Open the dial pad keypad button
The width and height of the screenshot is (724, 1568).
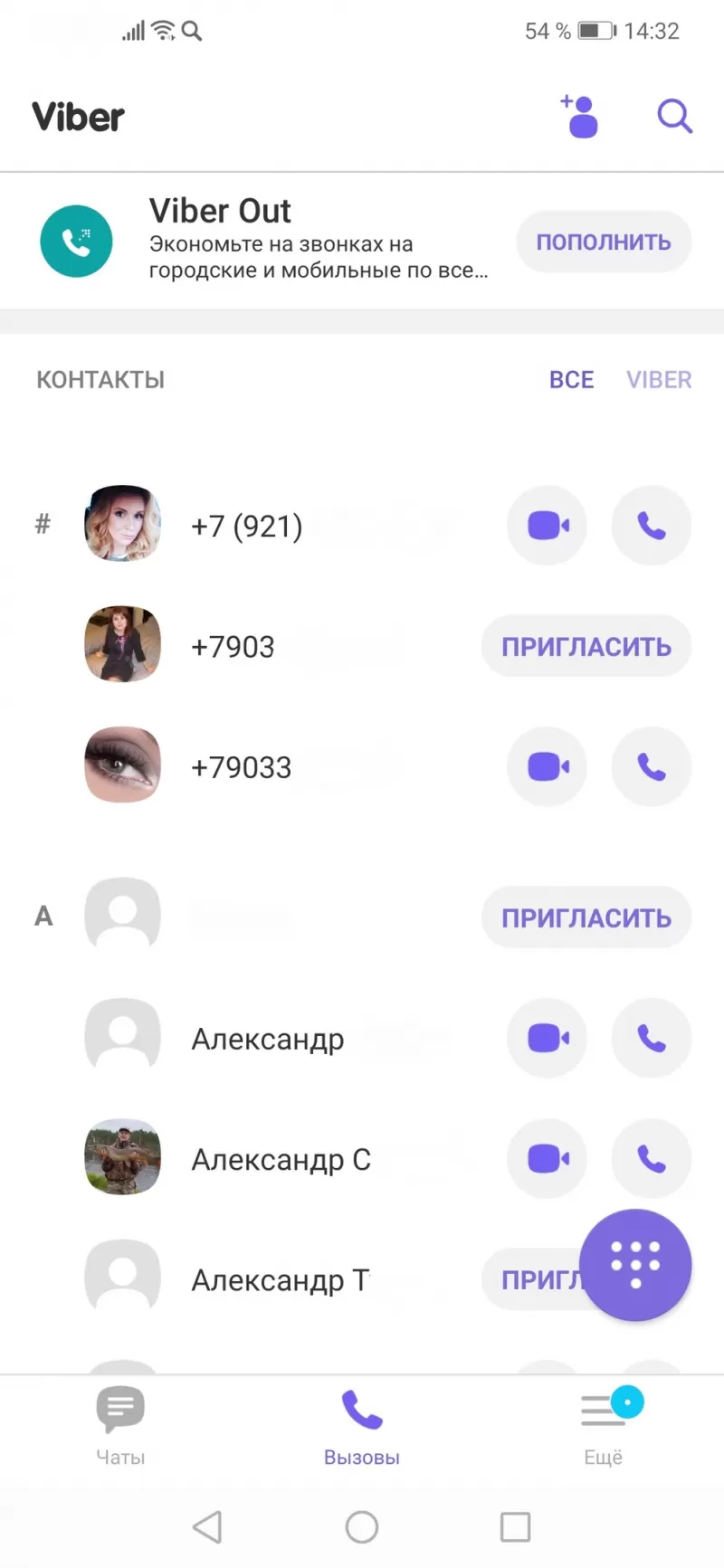[x=636, y=1265]
